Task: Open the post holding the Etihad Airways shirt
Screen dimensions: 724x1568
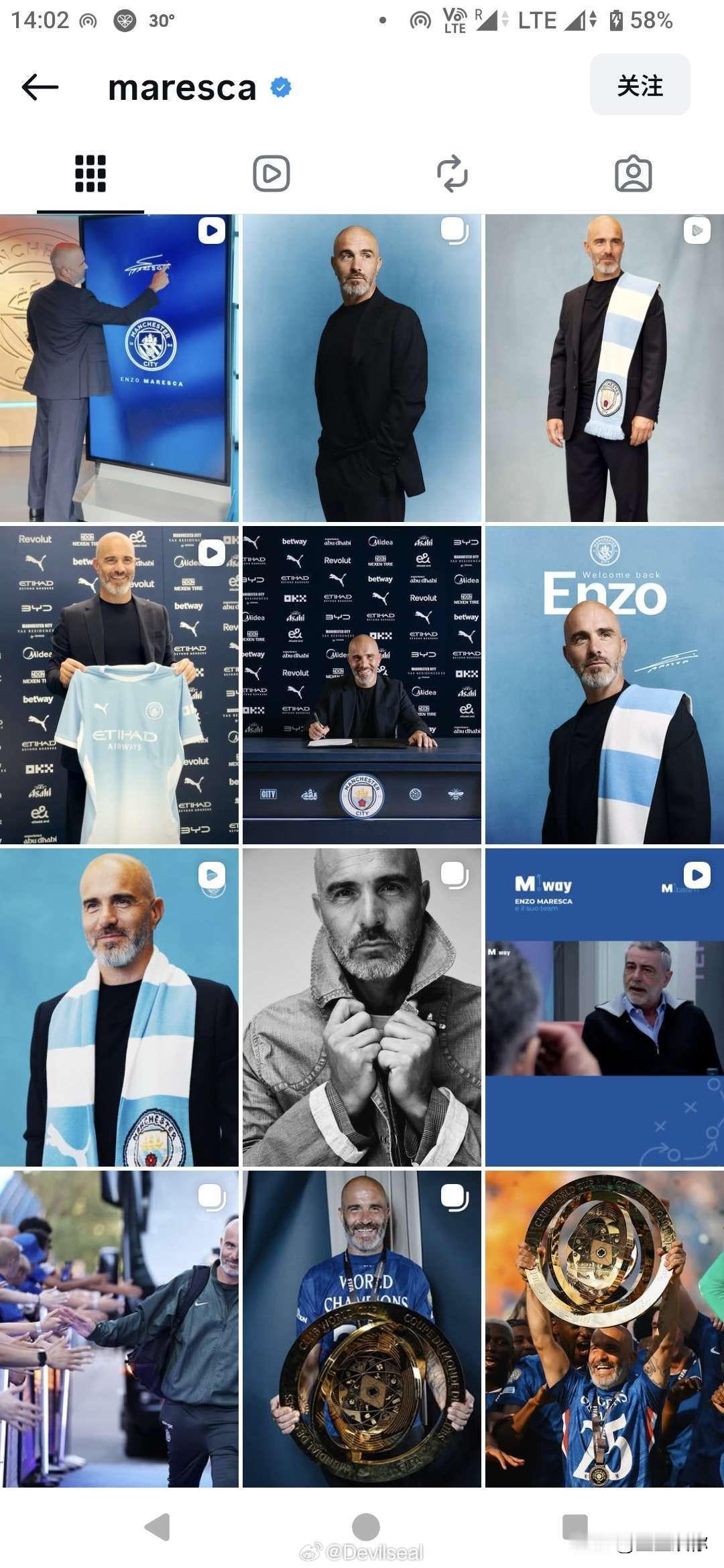Action: point(119,685)
